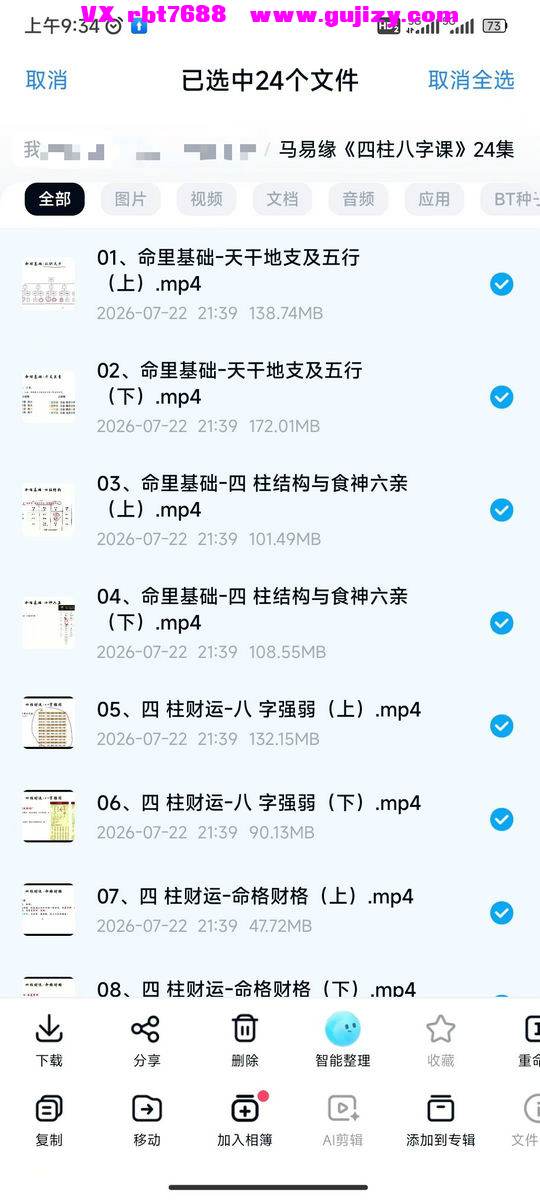
Task: Open the 我 root folder breadcrumb
Action: pos(32,150)
